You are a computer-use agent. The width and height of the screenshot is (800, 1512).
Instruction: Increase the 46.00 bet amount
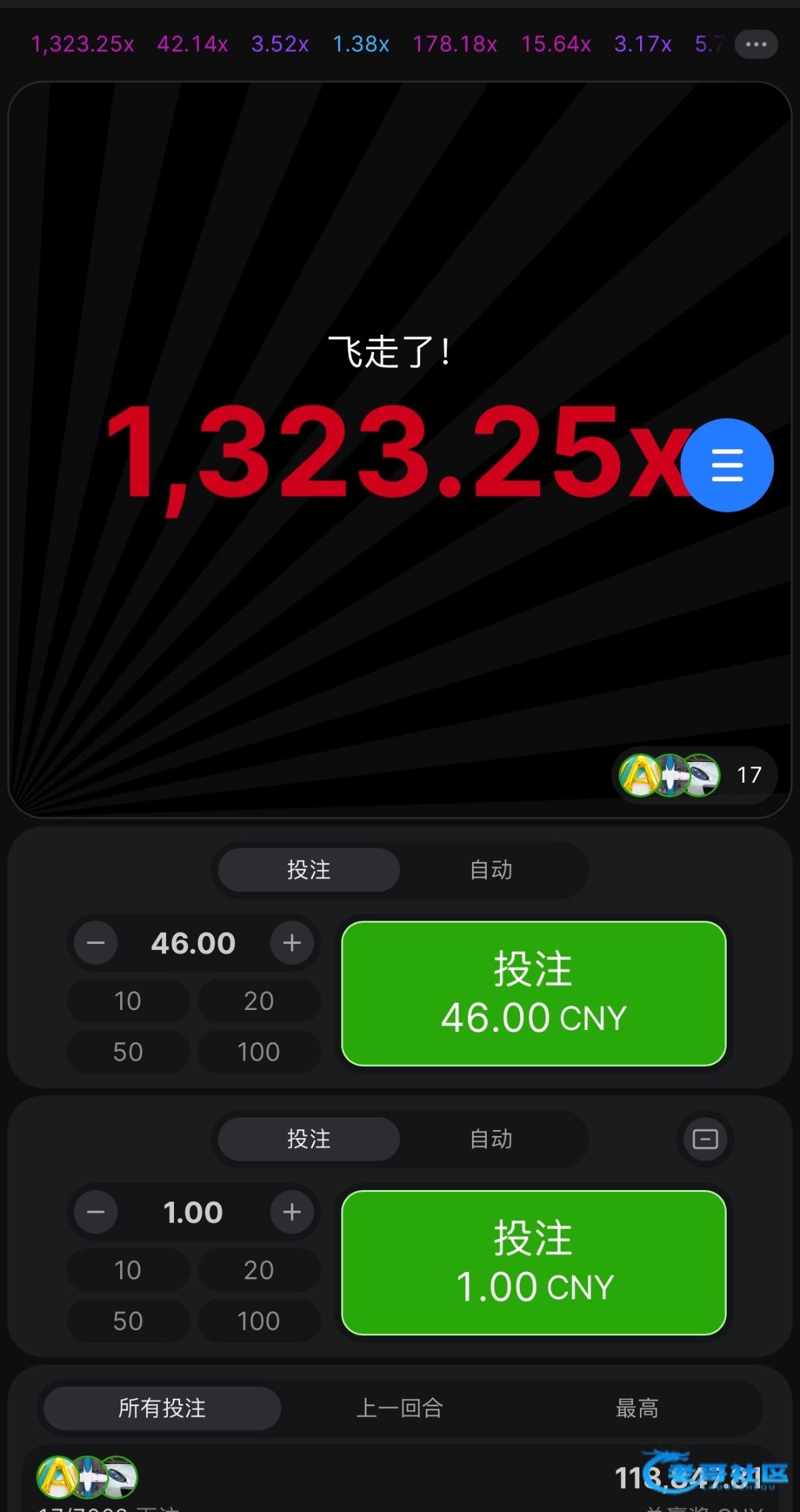292,943
